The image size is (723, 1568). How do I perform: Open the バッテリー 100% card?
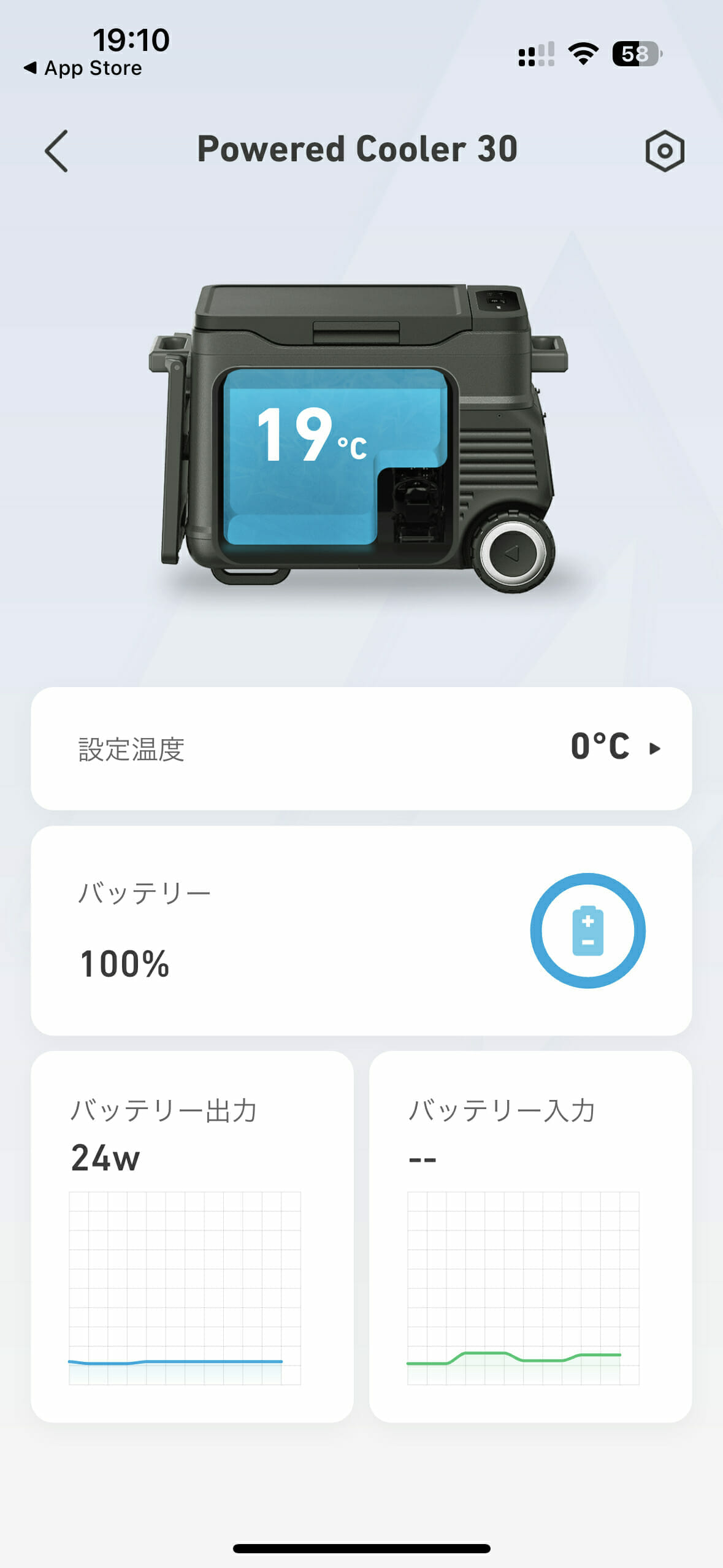[361, 931]
